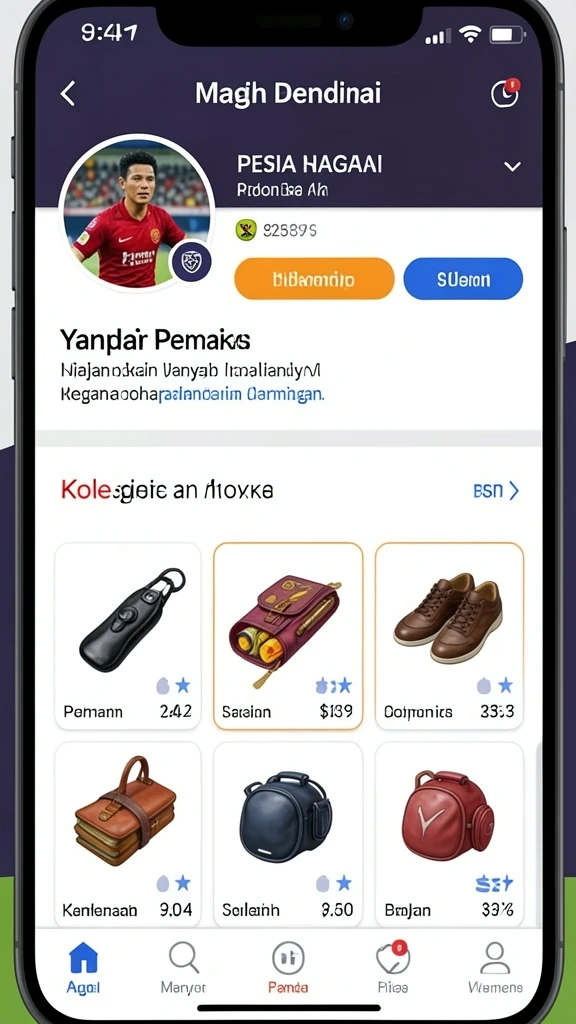Open the BSN link with the arrow

point(496,490)
